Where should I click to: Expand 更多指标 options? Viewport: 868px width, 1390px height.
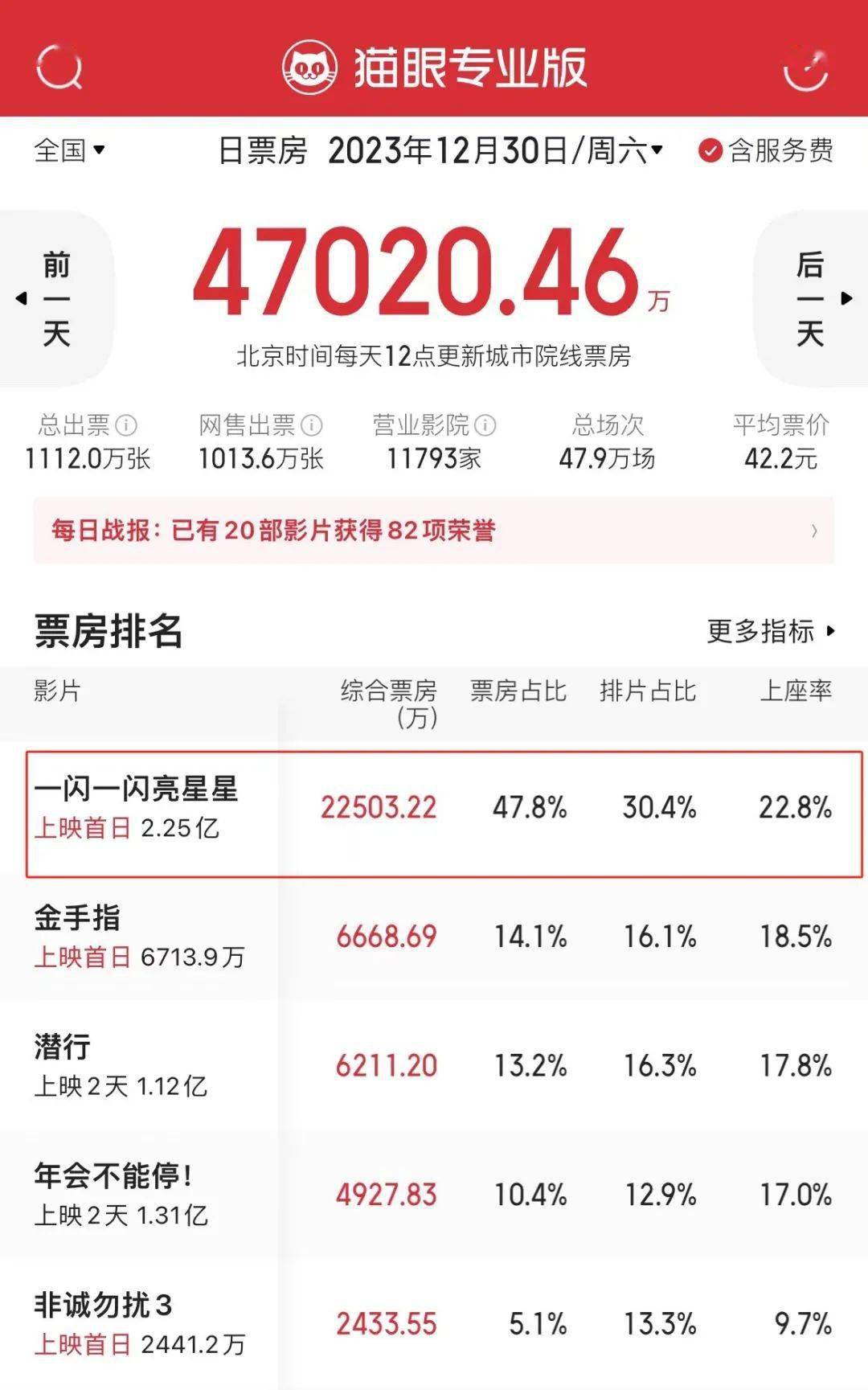click(x=770, y=631)
